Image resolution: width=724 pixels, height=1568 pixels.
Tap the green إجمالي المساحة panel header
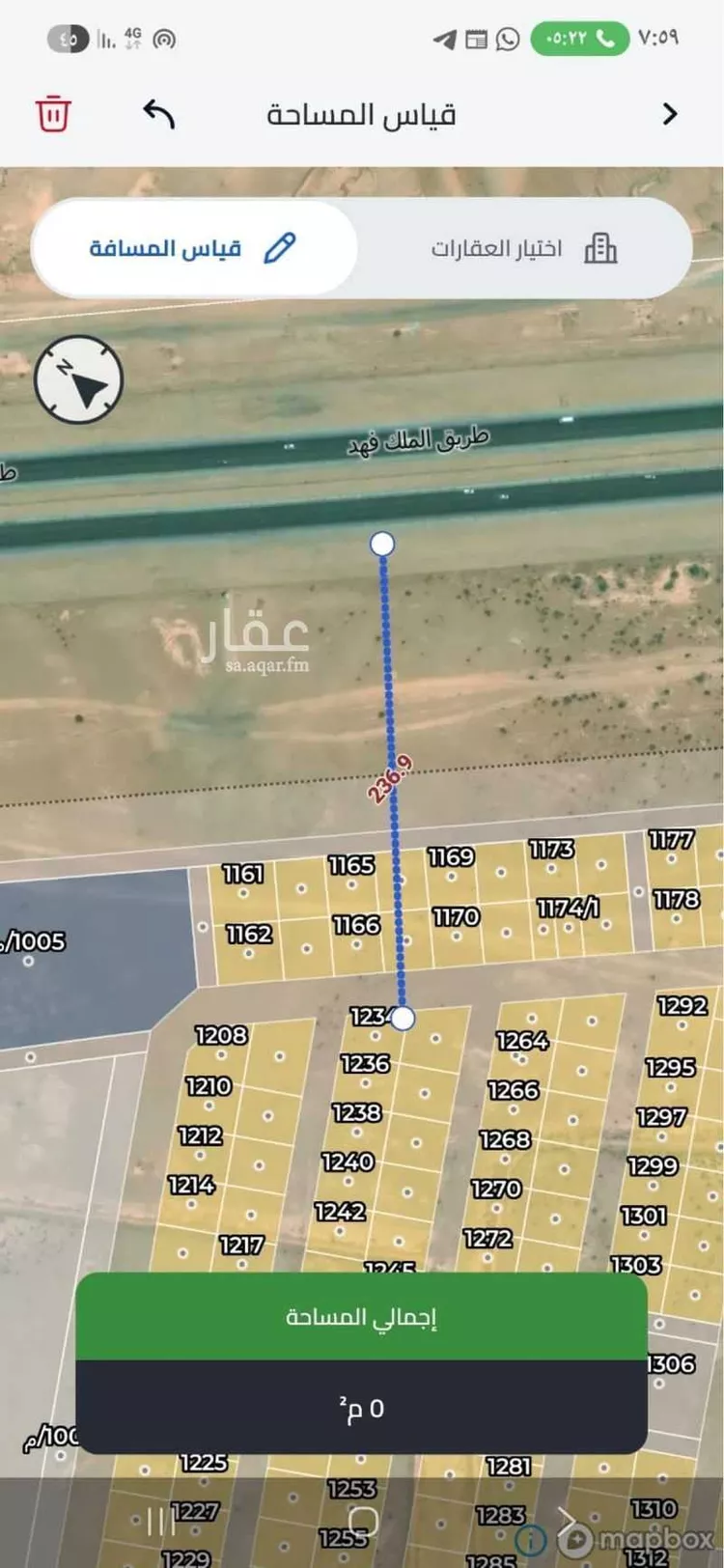pyautogui.click(x=362, y=1316)
